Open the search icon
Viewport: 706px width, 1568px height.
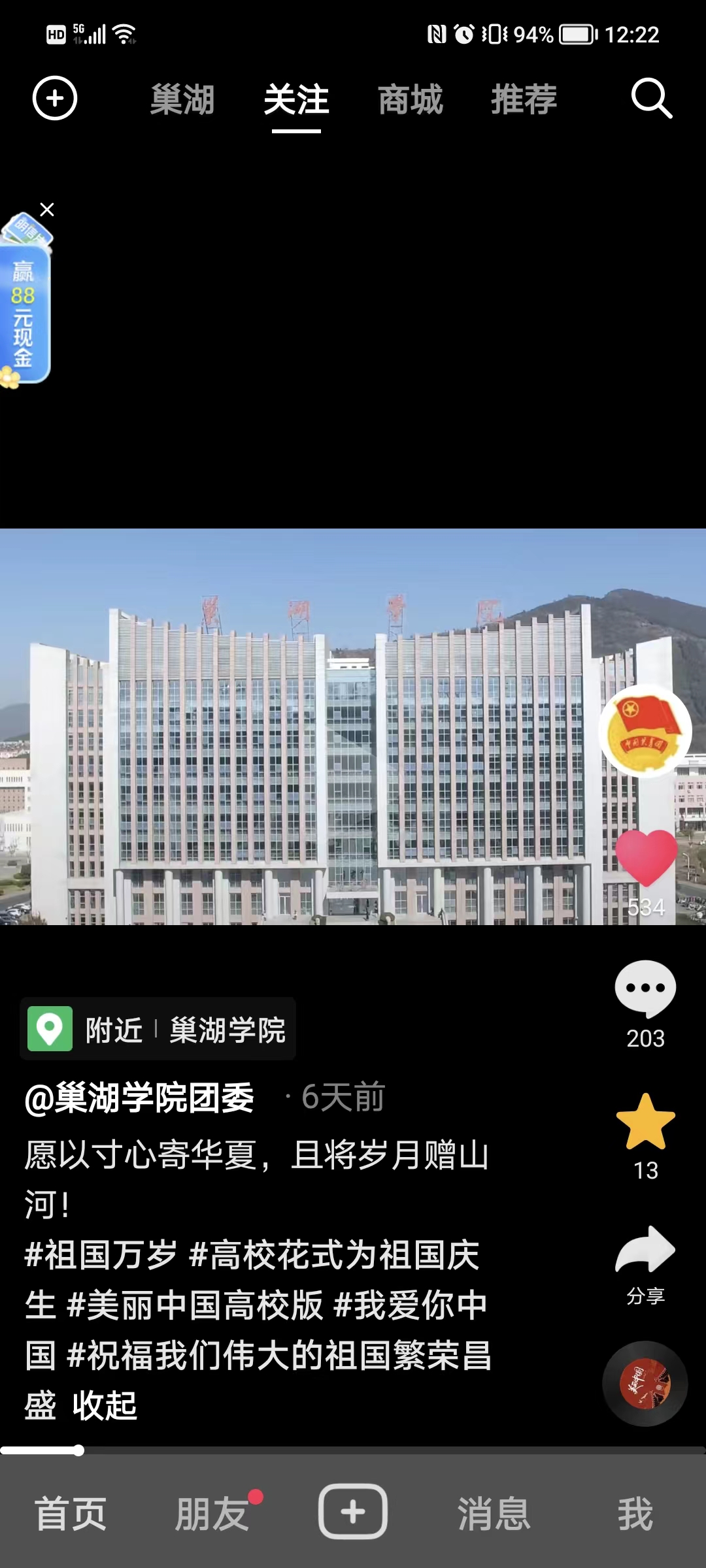pos(651,99)
